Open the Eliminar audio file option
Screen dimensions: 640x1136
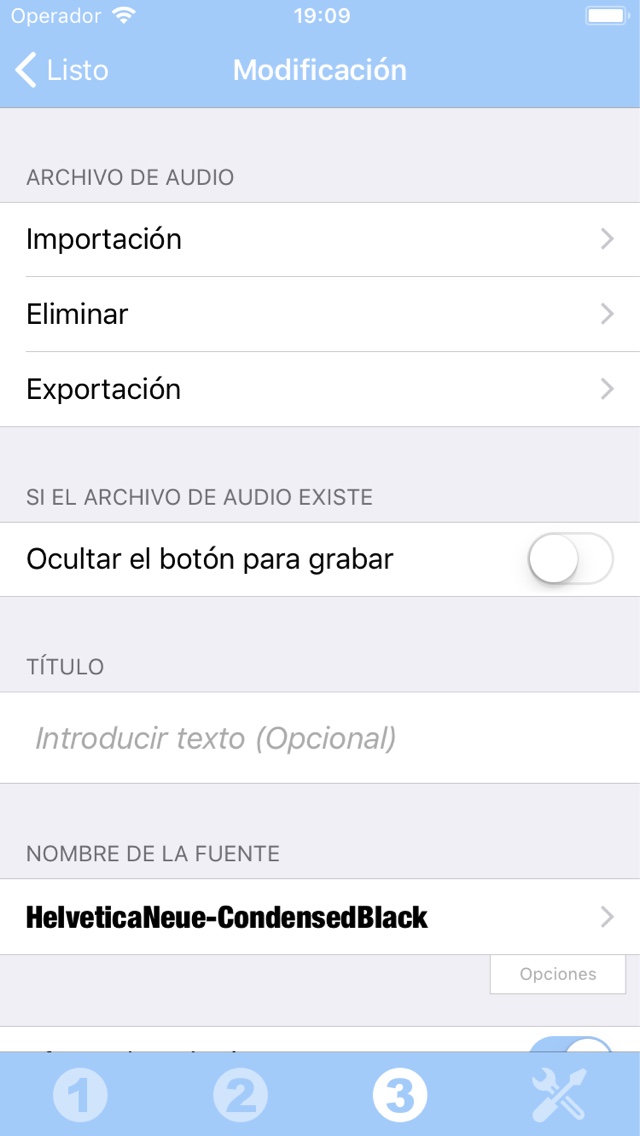(320, 314)
